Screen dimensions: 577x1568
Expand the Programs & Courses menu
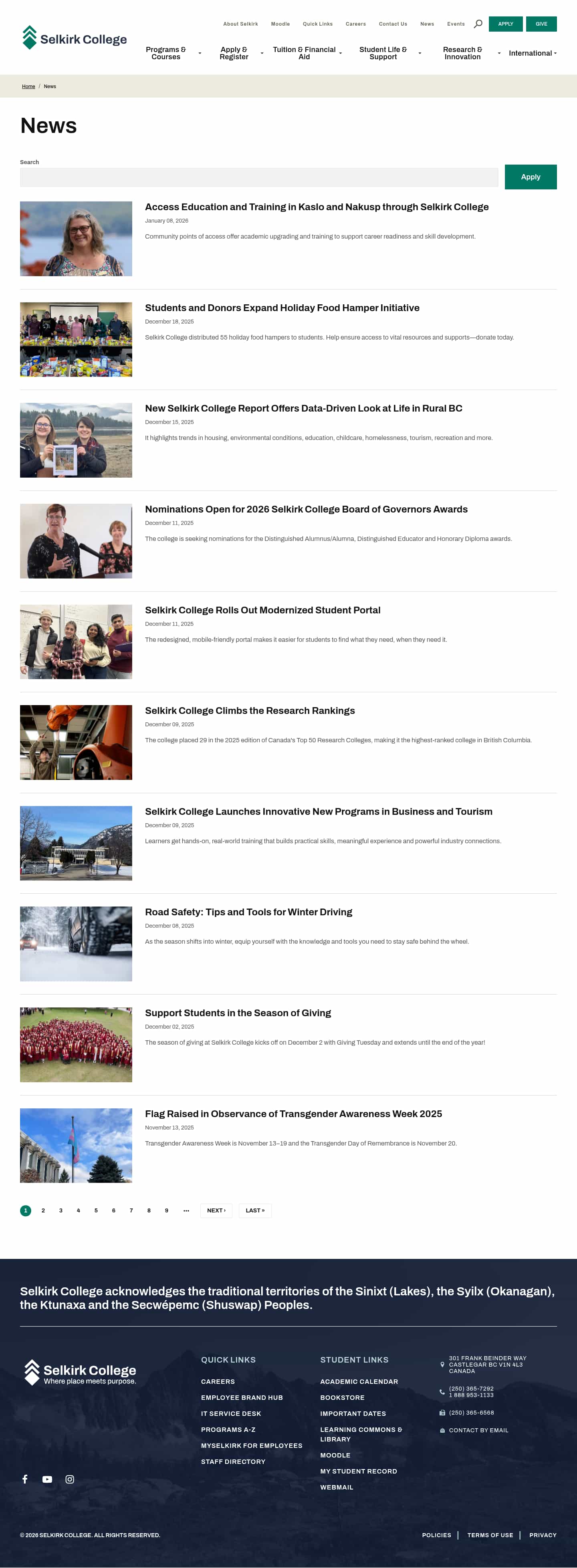[x=172, y=53]
